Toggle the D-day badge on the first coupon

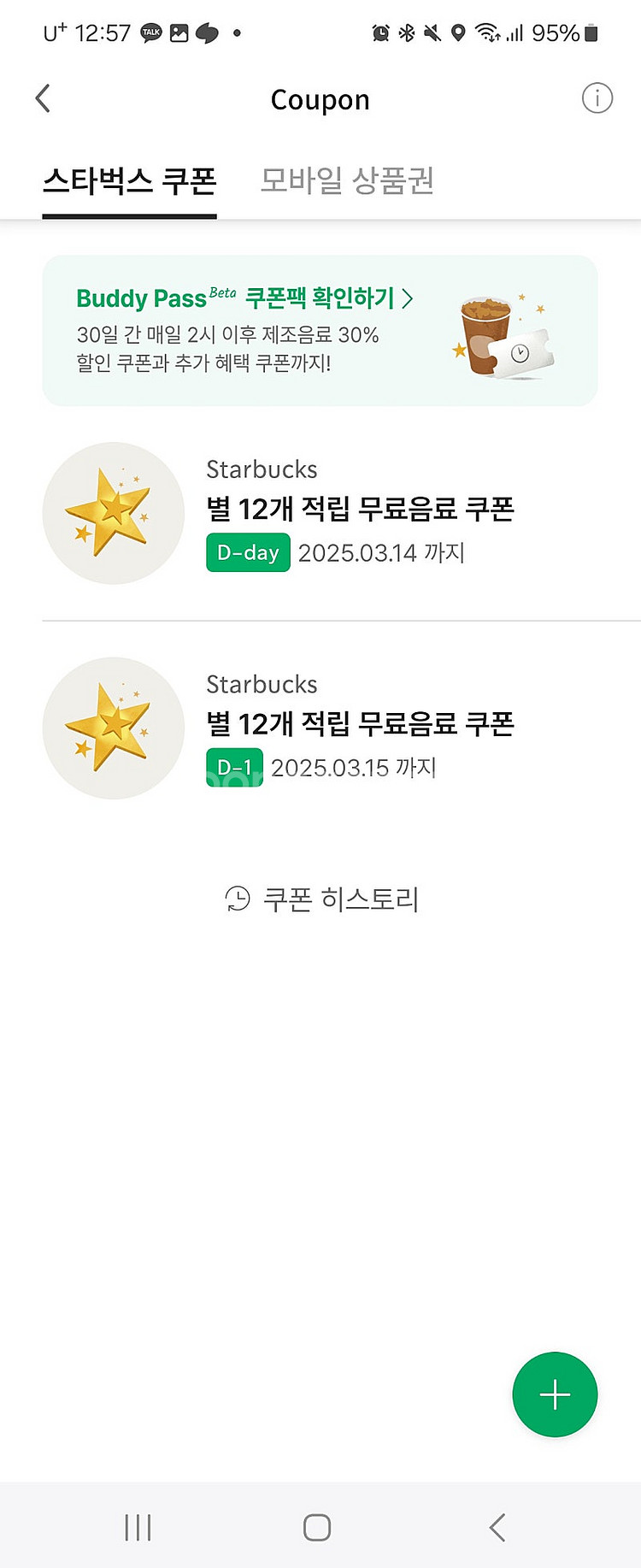click(x=248, y=553)
